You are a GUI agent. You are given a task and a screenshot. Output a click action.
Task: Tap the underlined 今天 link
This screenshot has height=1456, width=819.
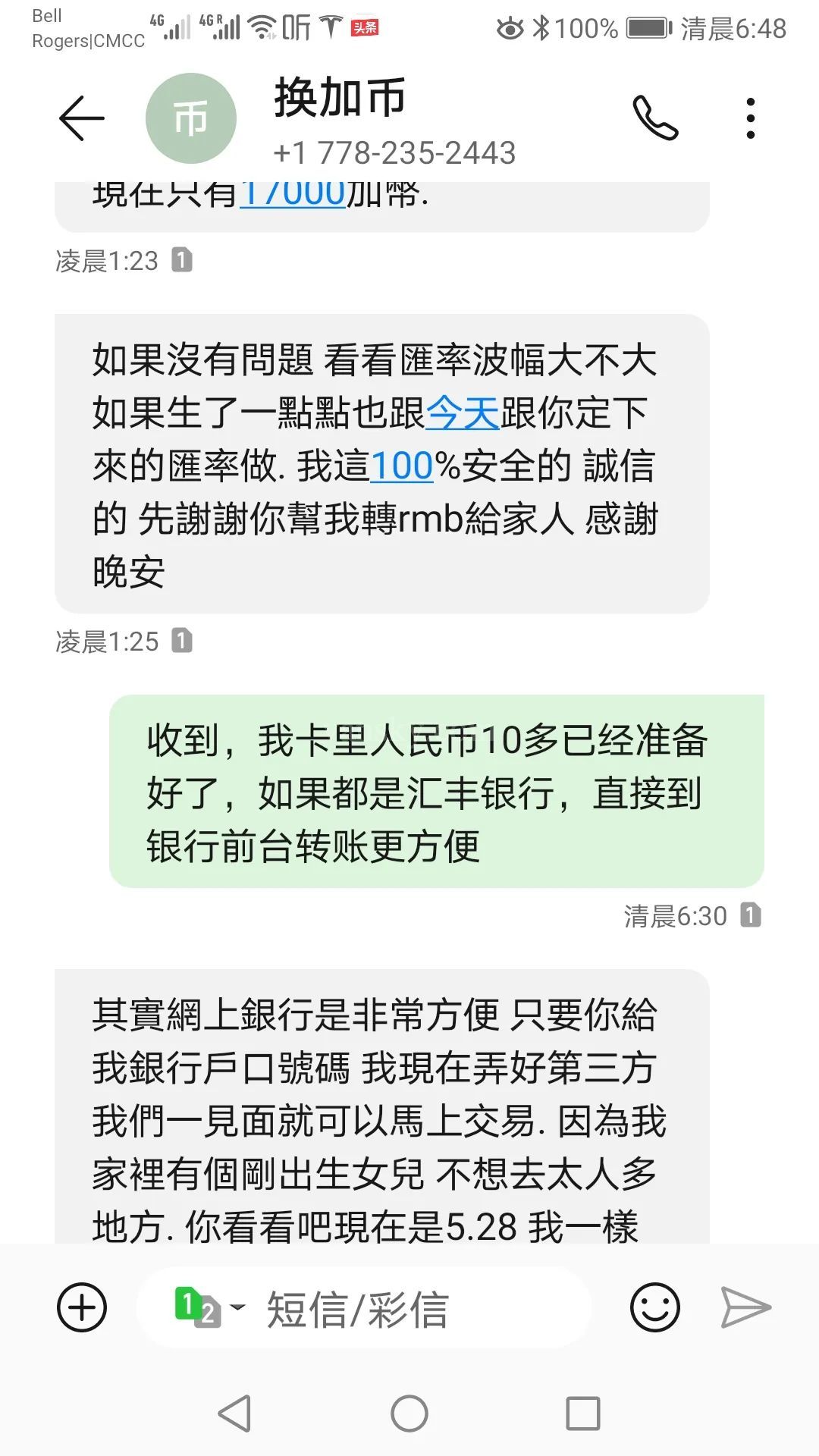pyautogui.click(x=462, y=413)
